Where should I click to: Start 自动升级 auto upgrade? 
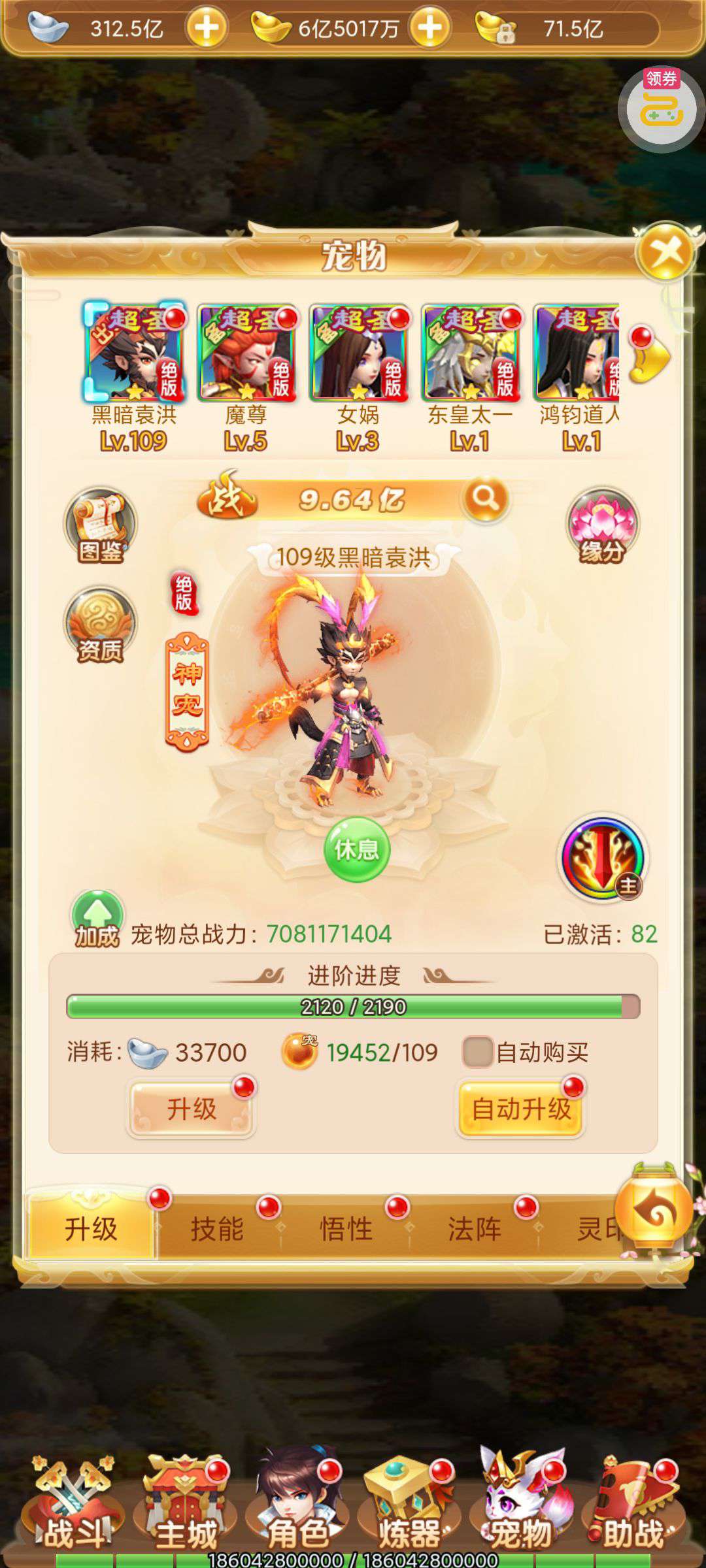pyautogui.click(x=521, y=1109)
